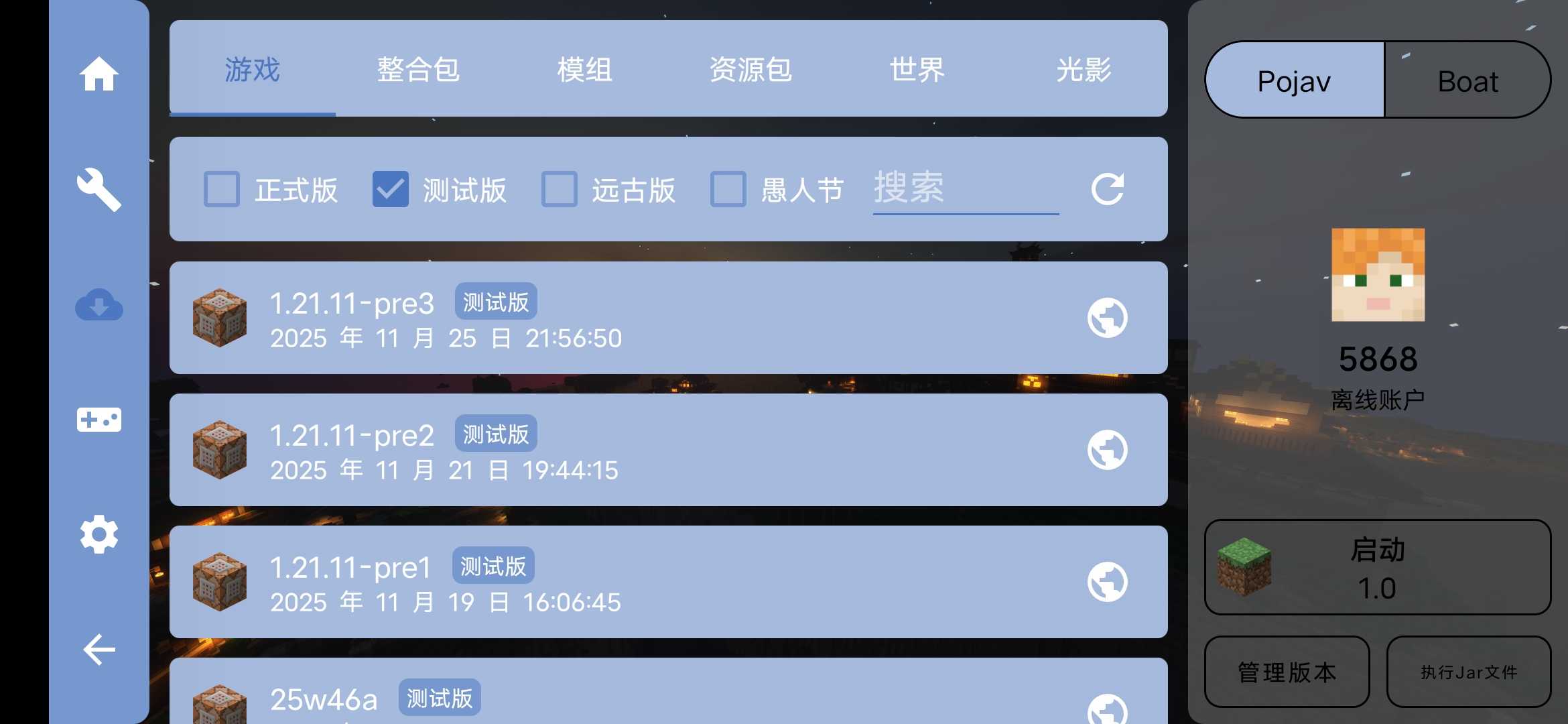
Task: Tap 启动 to launch version 1.0
Action: tap(1378, 567)
